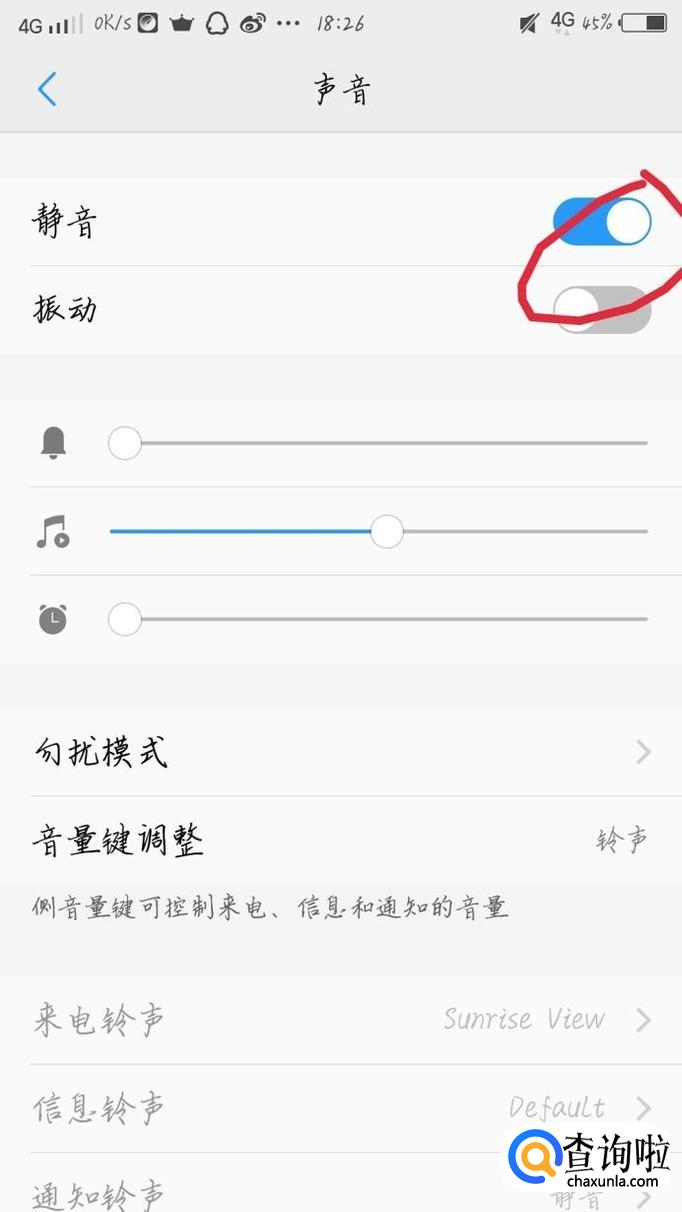Tap the media volume slider with music icon

coord(378,532)
